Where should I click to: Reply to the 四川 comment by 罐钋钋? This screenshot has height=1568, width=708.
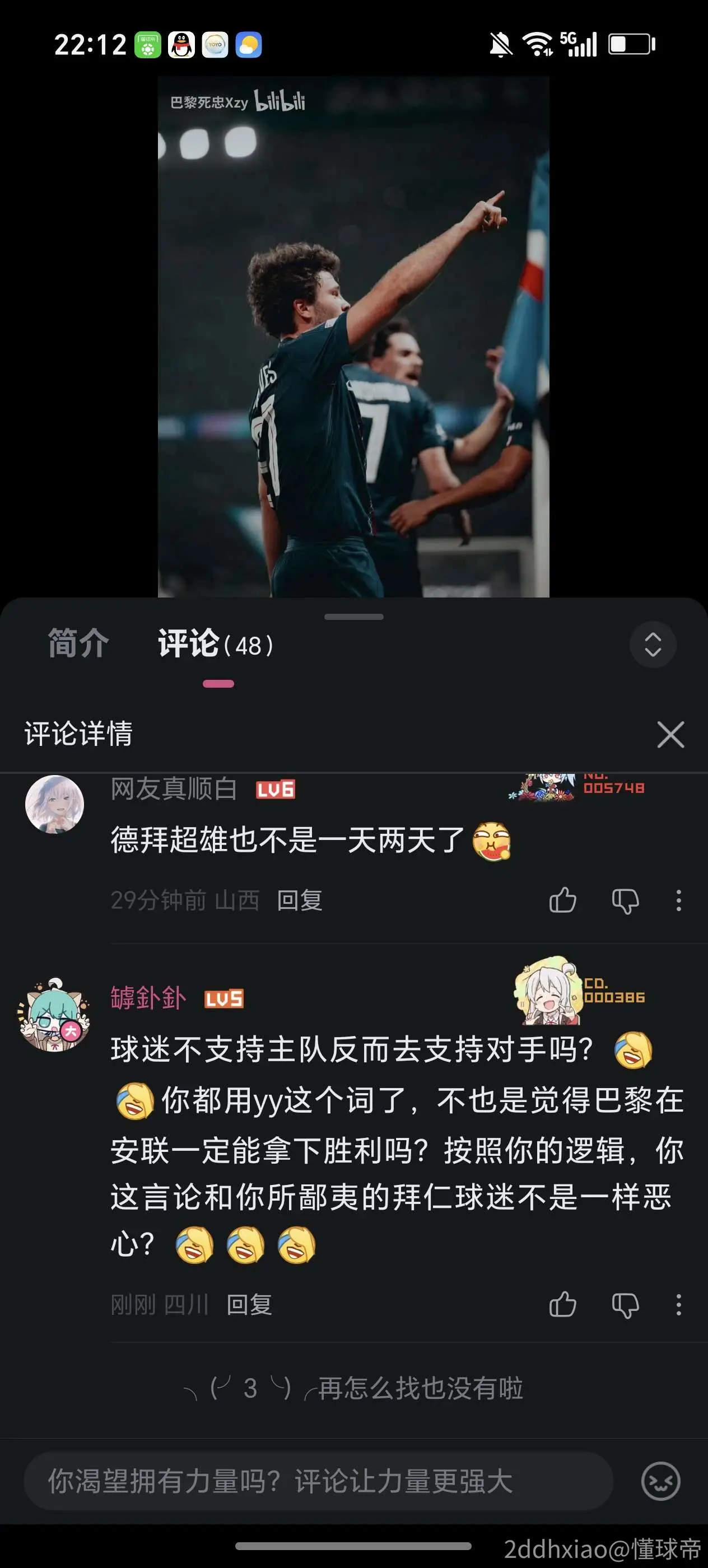(x=249, y=1304)
